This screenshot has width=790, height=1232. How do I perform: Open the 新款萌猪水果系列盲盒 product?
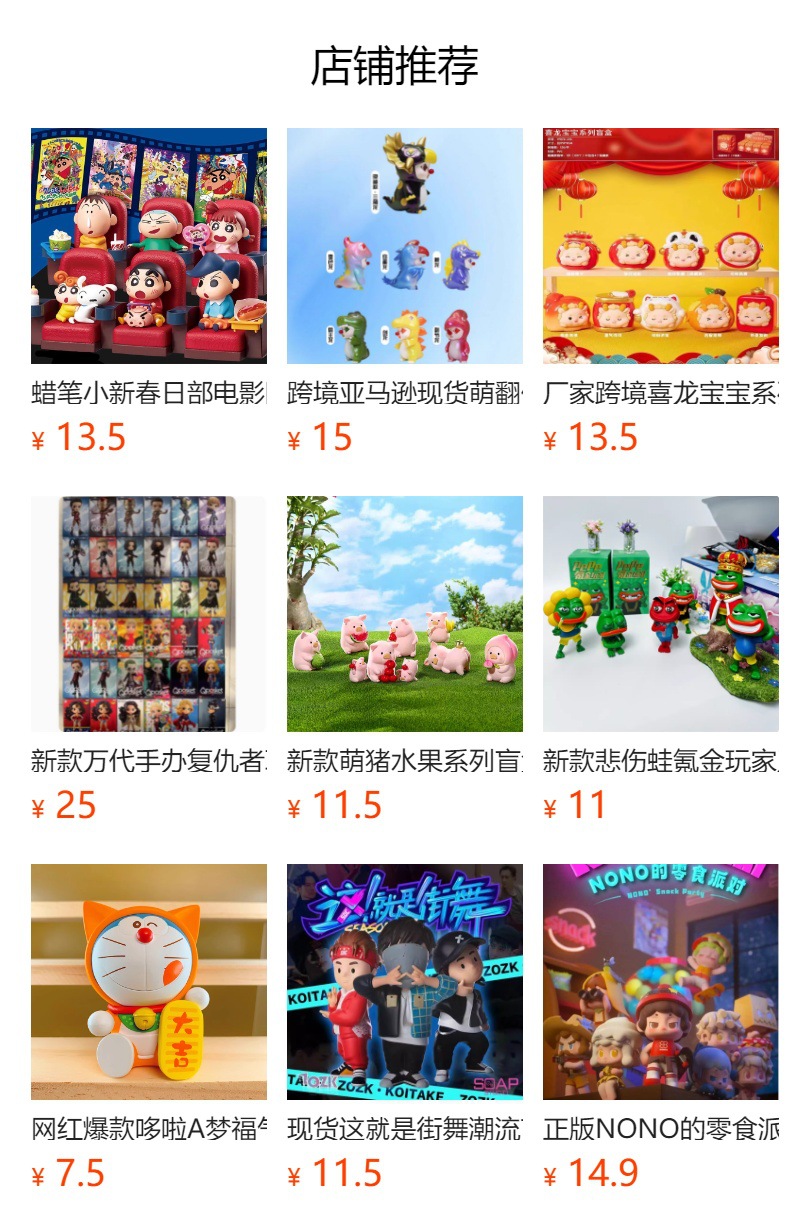tap(405, 614)
